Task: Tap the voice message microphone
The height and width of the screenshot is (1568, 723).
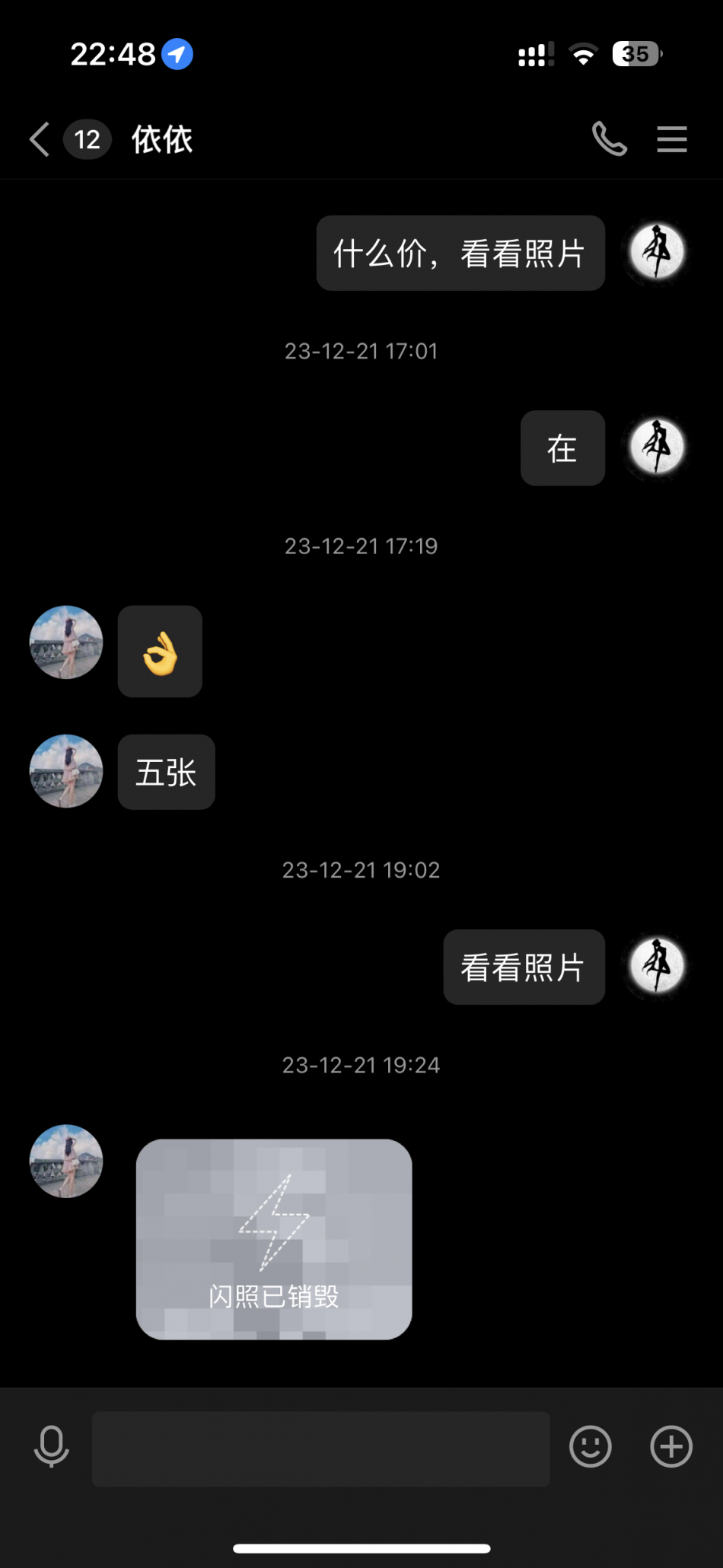Action: point(52,1446)
